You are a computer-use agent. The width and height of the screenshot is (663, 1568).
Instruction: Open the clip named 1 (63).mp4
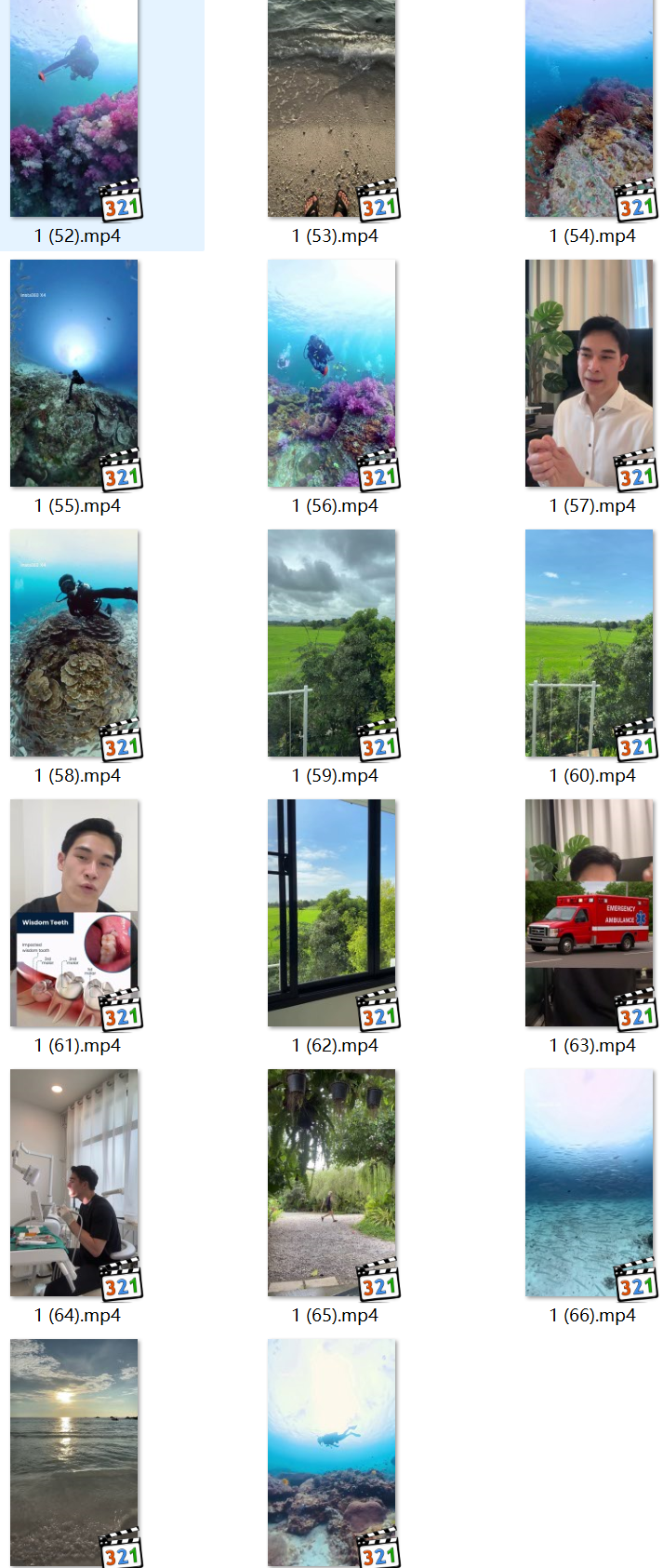(590, 913)
